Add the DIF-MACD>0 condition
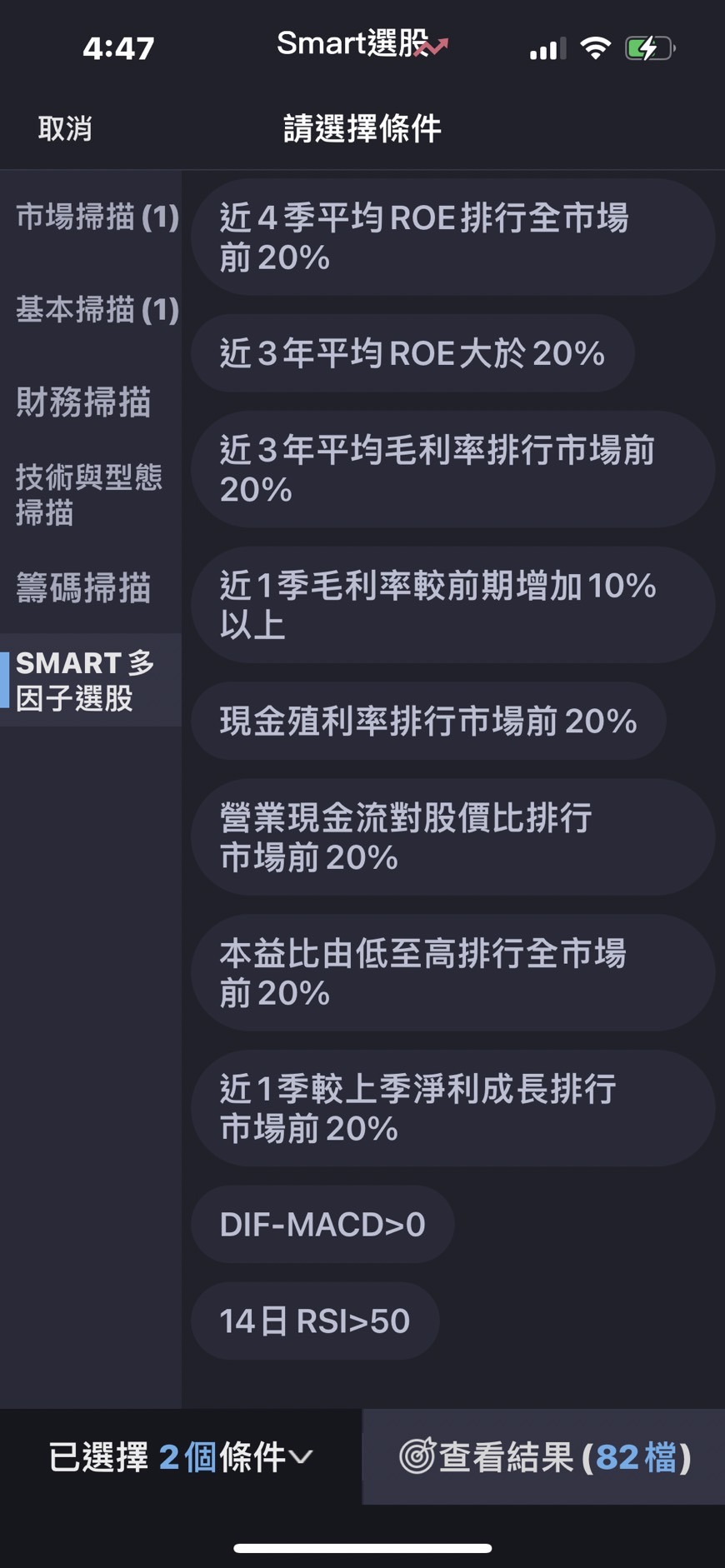This screenshot has width=725, height=1568. point(322,1225)
